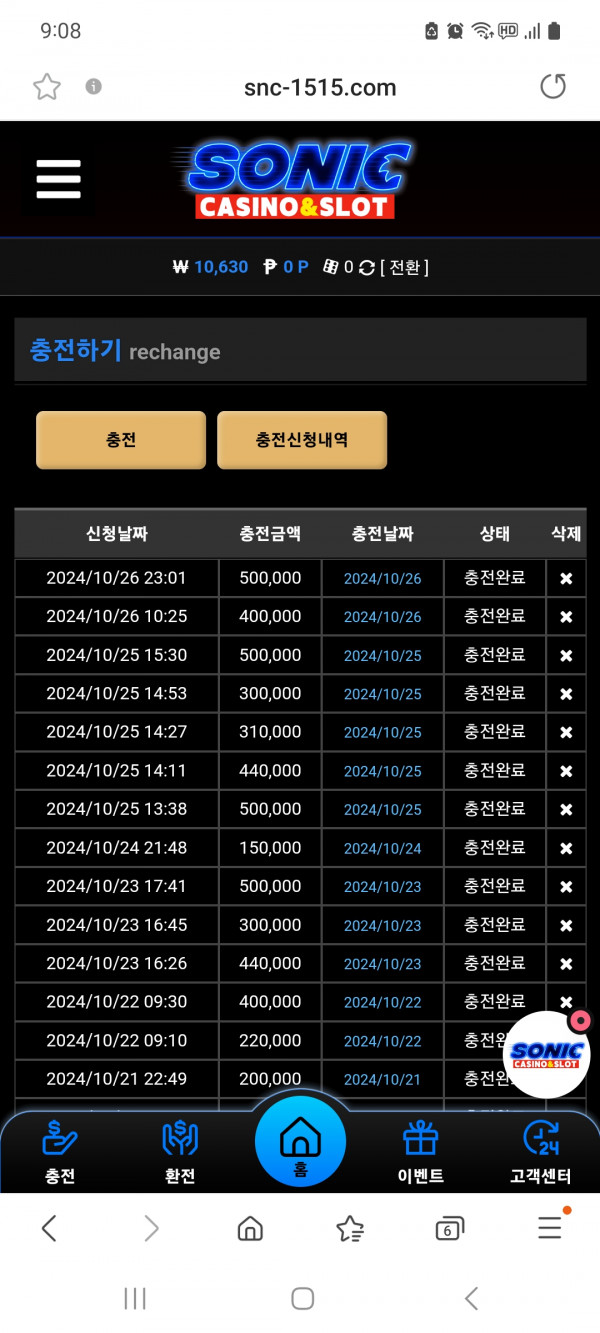This screenshot has height=1333, width=600.
Task: Open the browser tabs switcher
Action: click(x=449, y=1229)
